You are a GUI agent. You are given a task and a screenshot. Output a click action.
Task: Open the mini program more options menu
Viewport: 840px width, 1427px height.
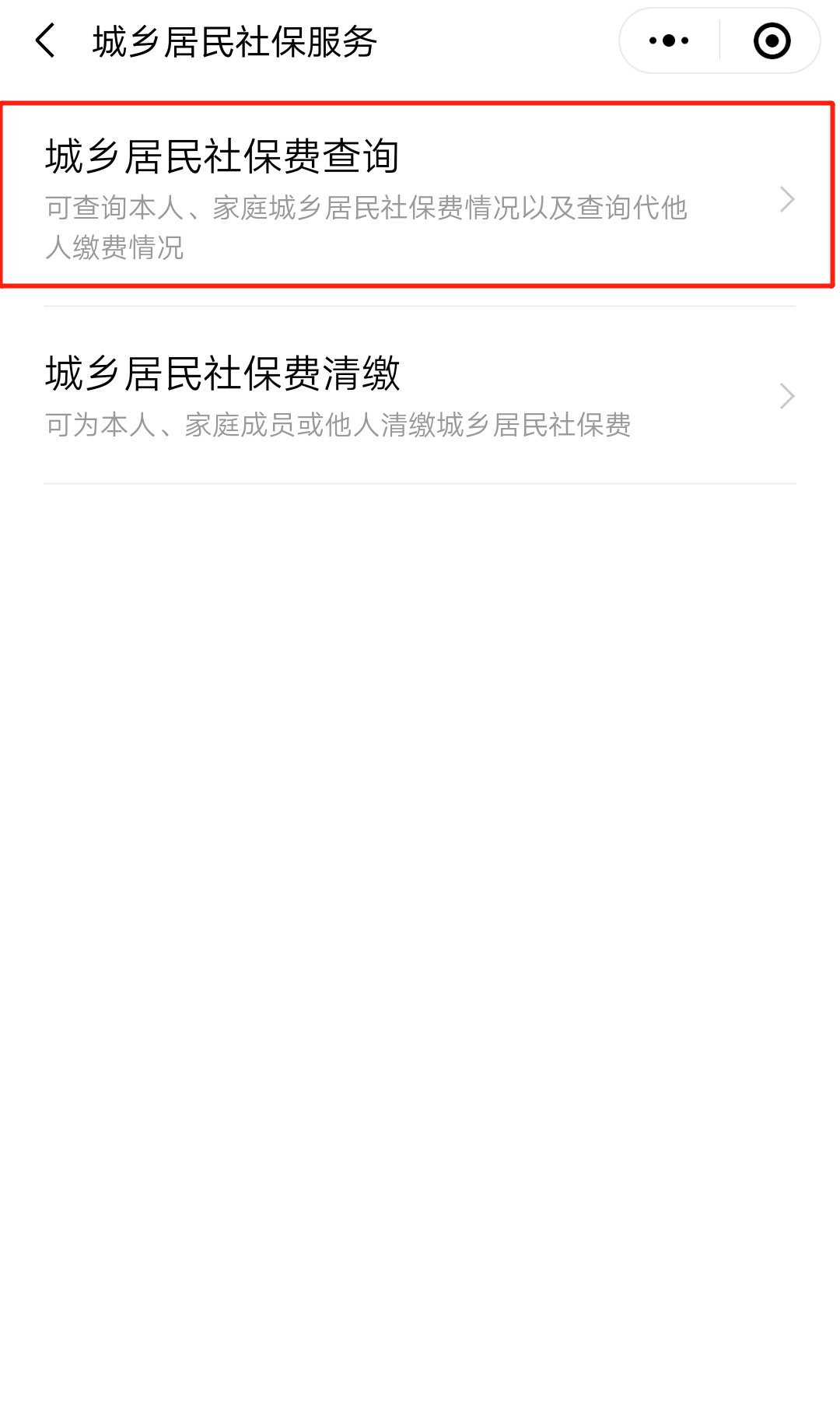669,40
